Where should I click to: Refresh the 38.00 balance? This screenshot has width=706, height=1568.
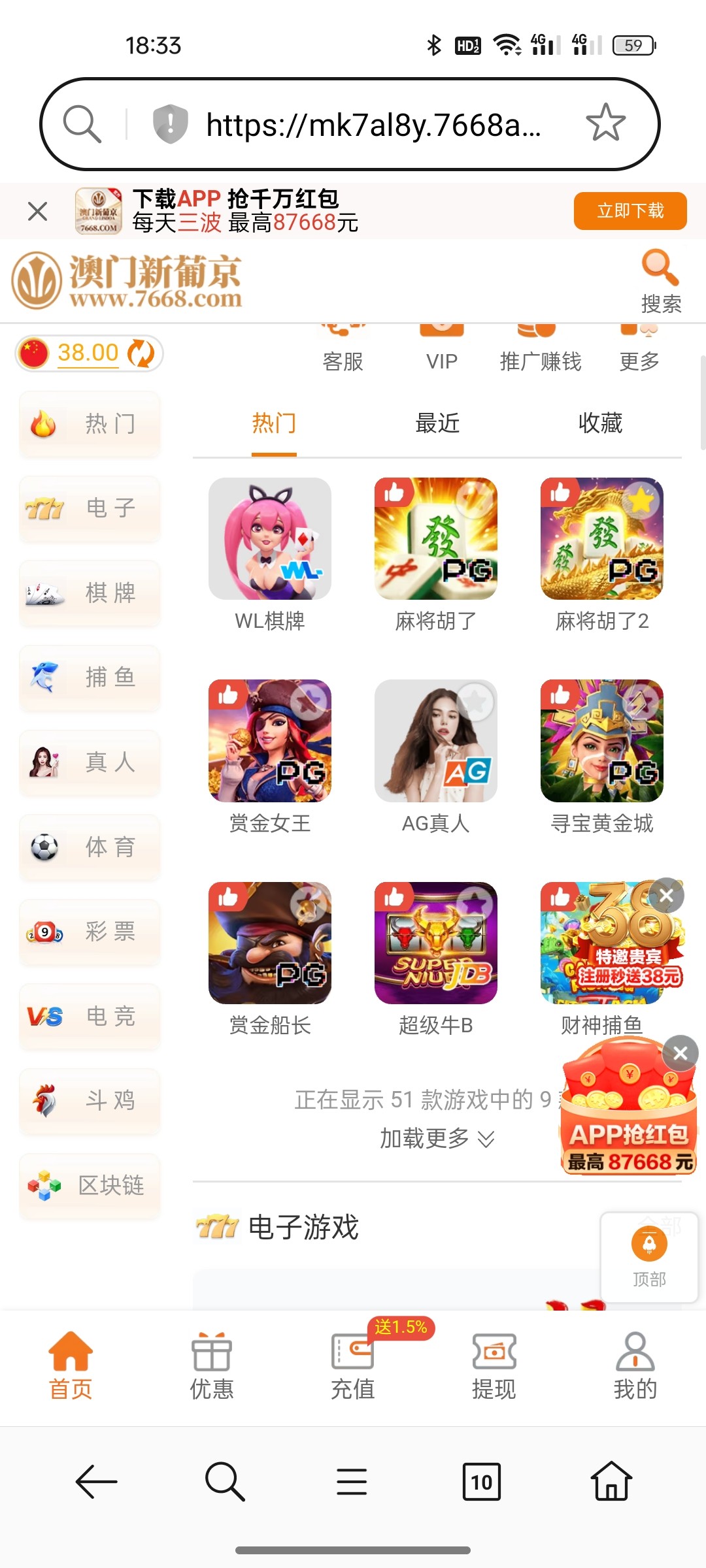141,353
